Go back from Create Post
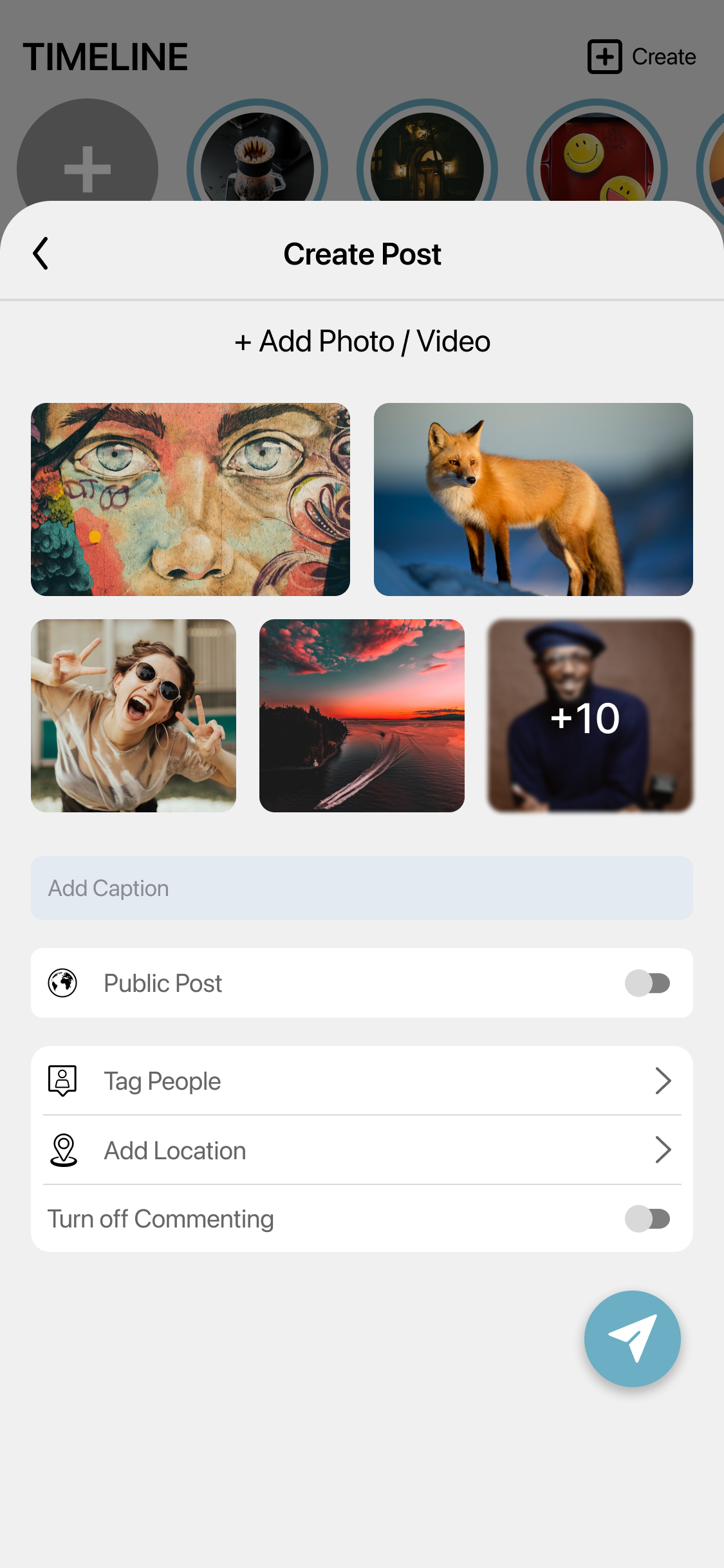The image size is (724, 1568). click(41, 254)
